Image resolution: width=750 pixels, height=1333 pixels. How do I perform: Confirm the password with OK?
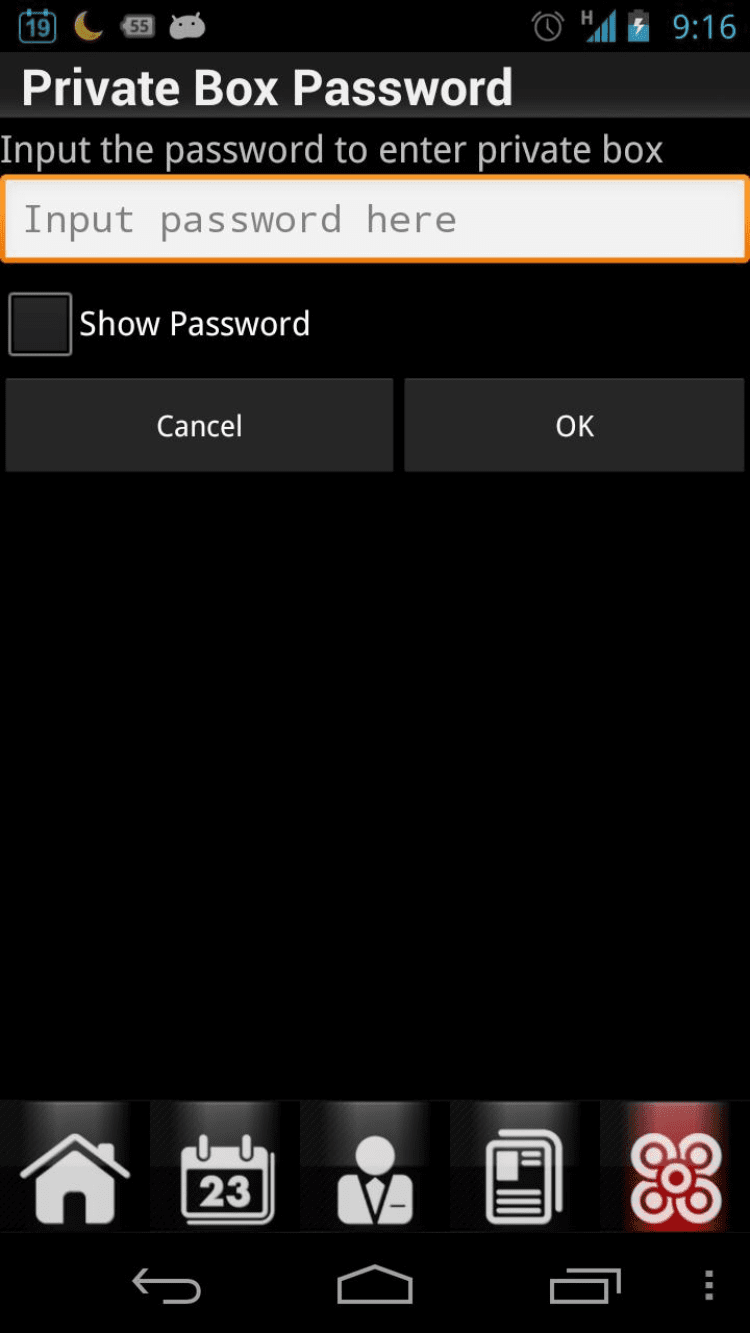574,425
